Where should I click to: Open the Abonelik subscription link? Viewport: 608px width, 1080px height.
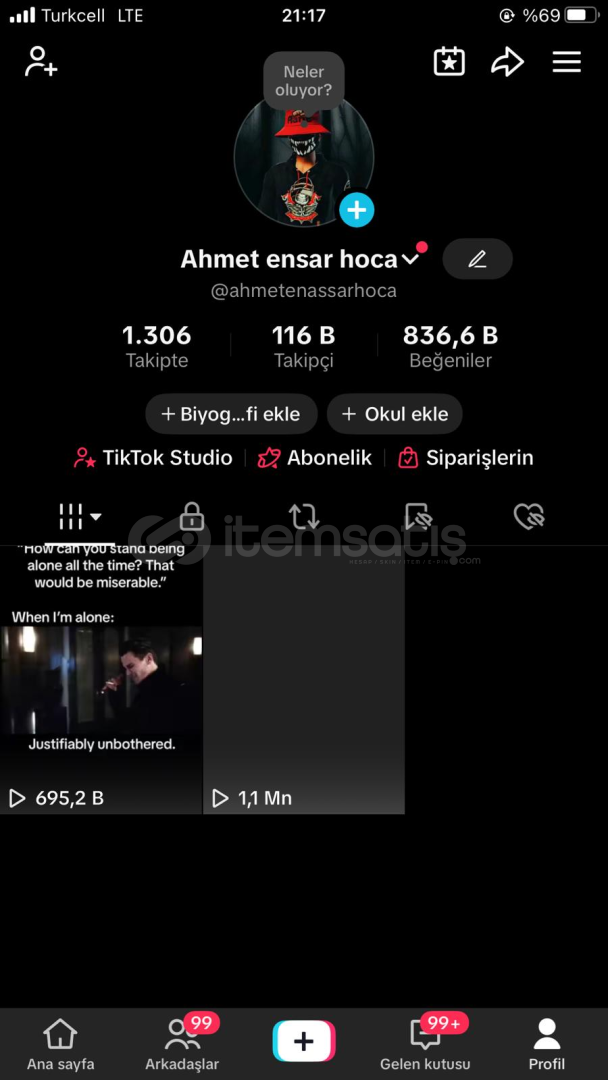click(314, 458)
